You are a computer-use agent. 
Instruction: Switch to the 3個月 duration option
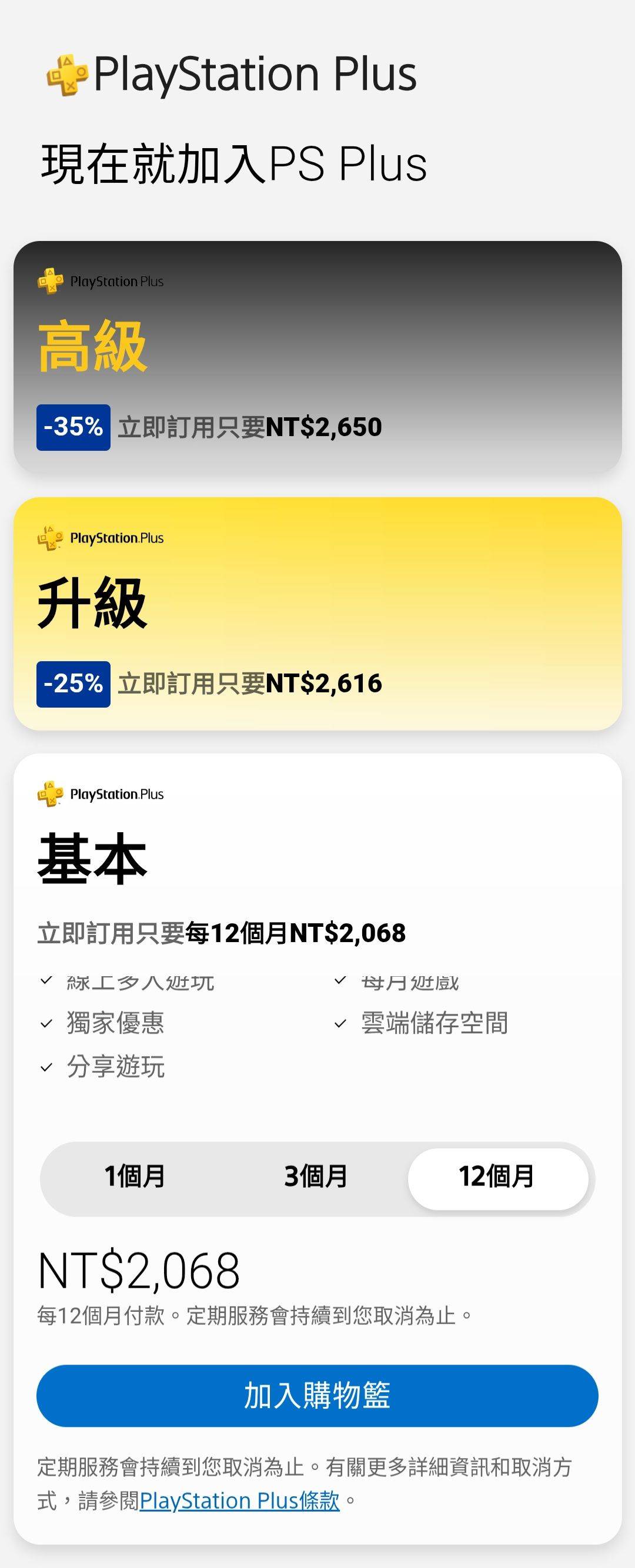(316, 1176)
